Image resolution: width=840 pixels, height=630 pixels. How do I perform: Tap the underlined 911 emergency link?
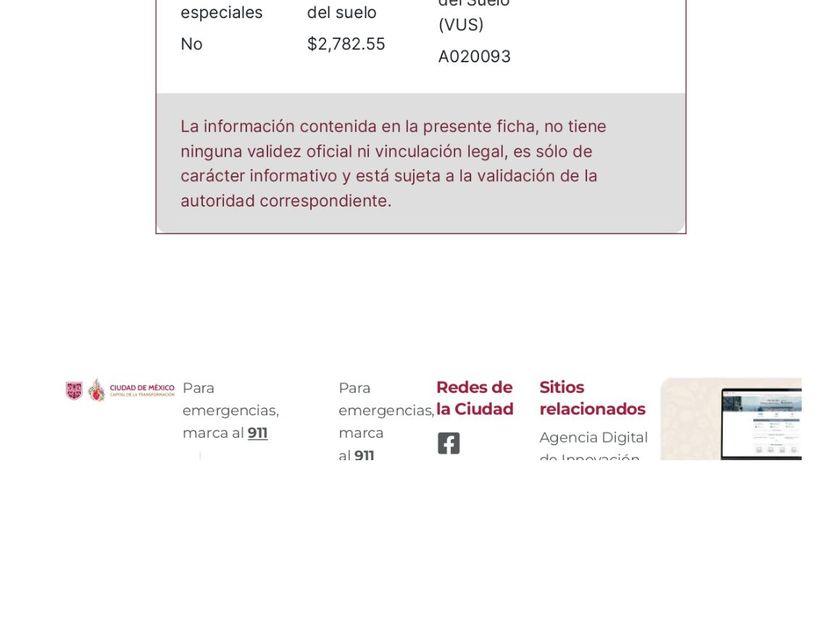tap(257, 433)
